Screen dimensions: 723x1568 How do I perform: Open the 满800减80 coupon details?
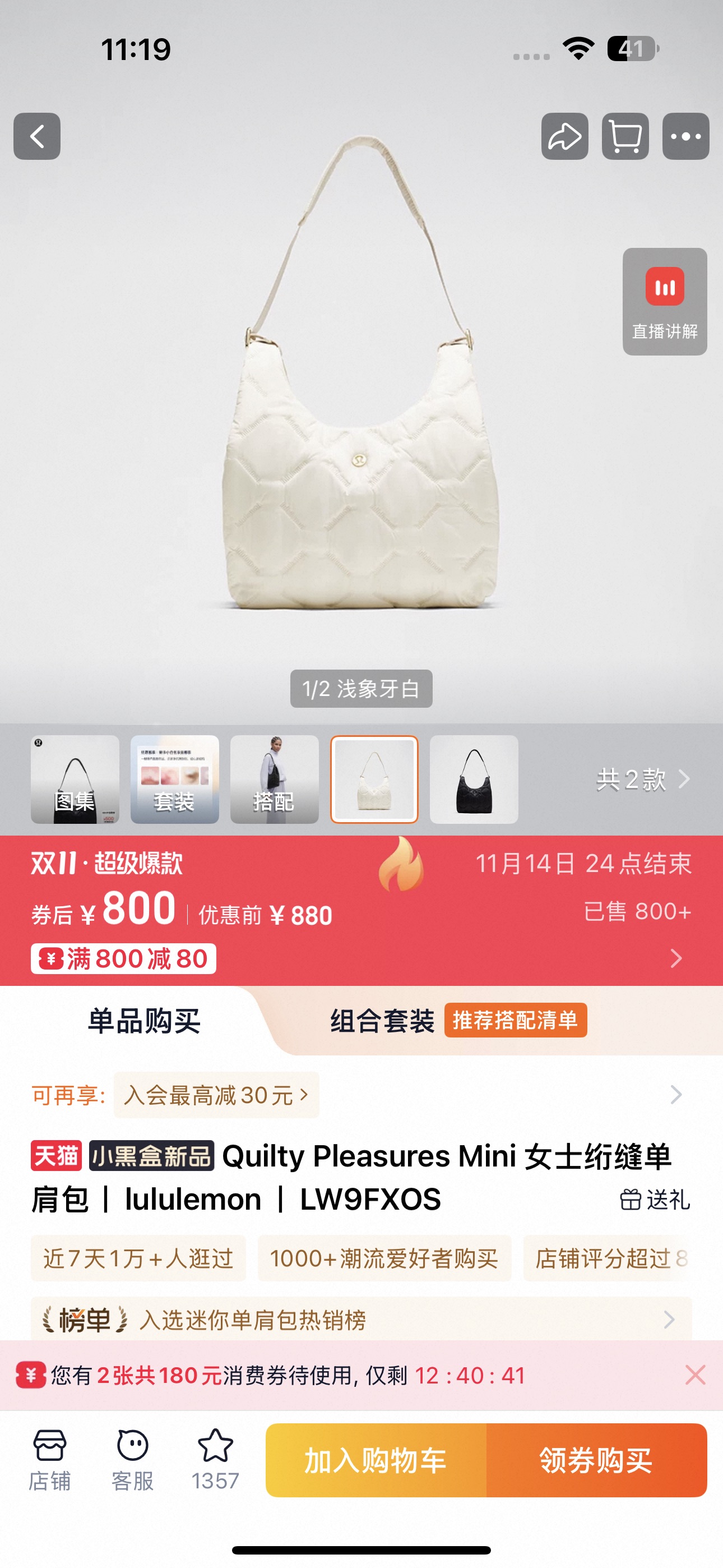[123, 959]
